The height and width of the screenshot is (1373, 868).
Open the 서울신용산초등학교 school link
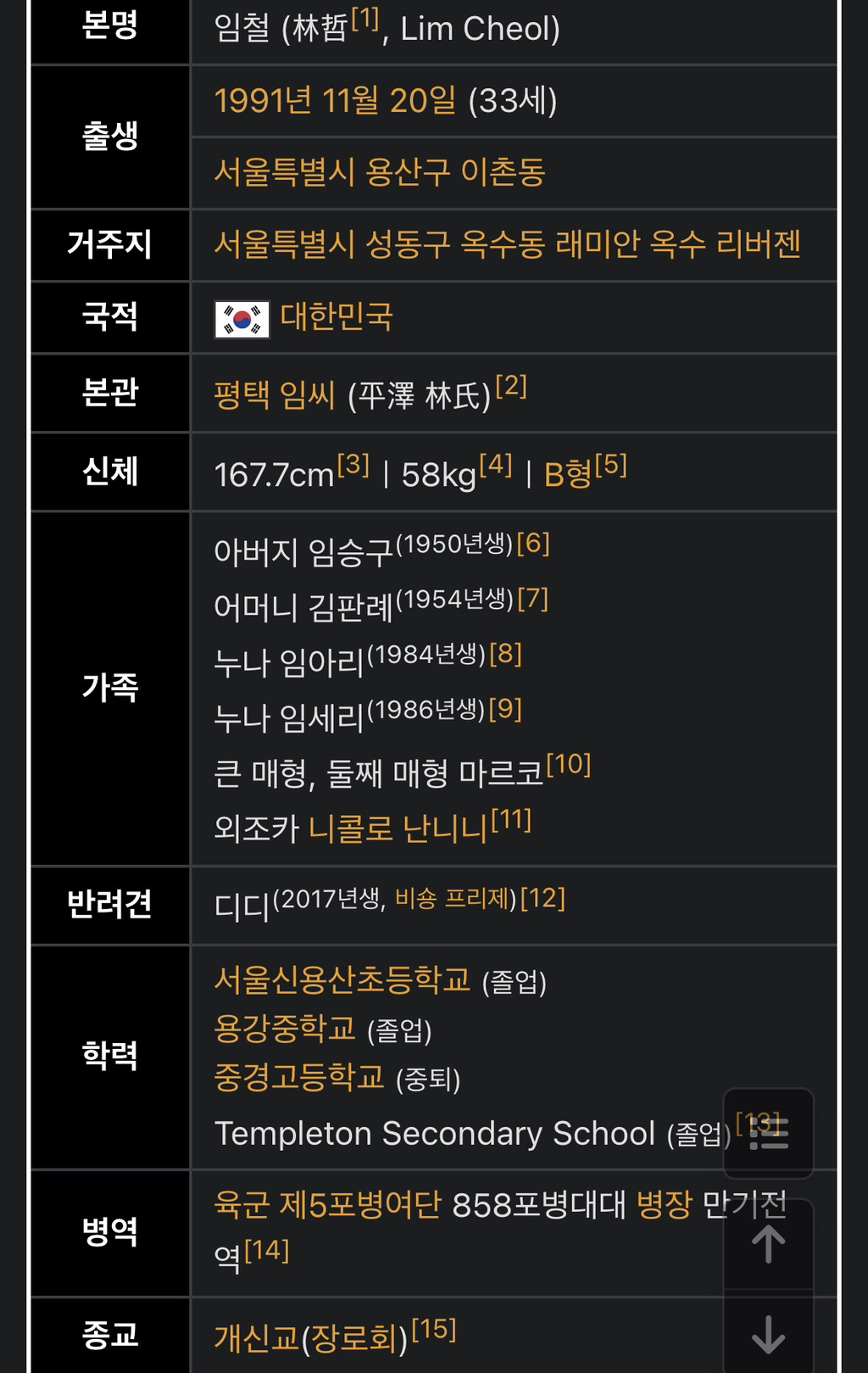[x=342, y=980]
